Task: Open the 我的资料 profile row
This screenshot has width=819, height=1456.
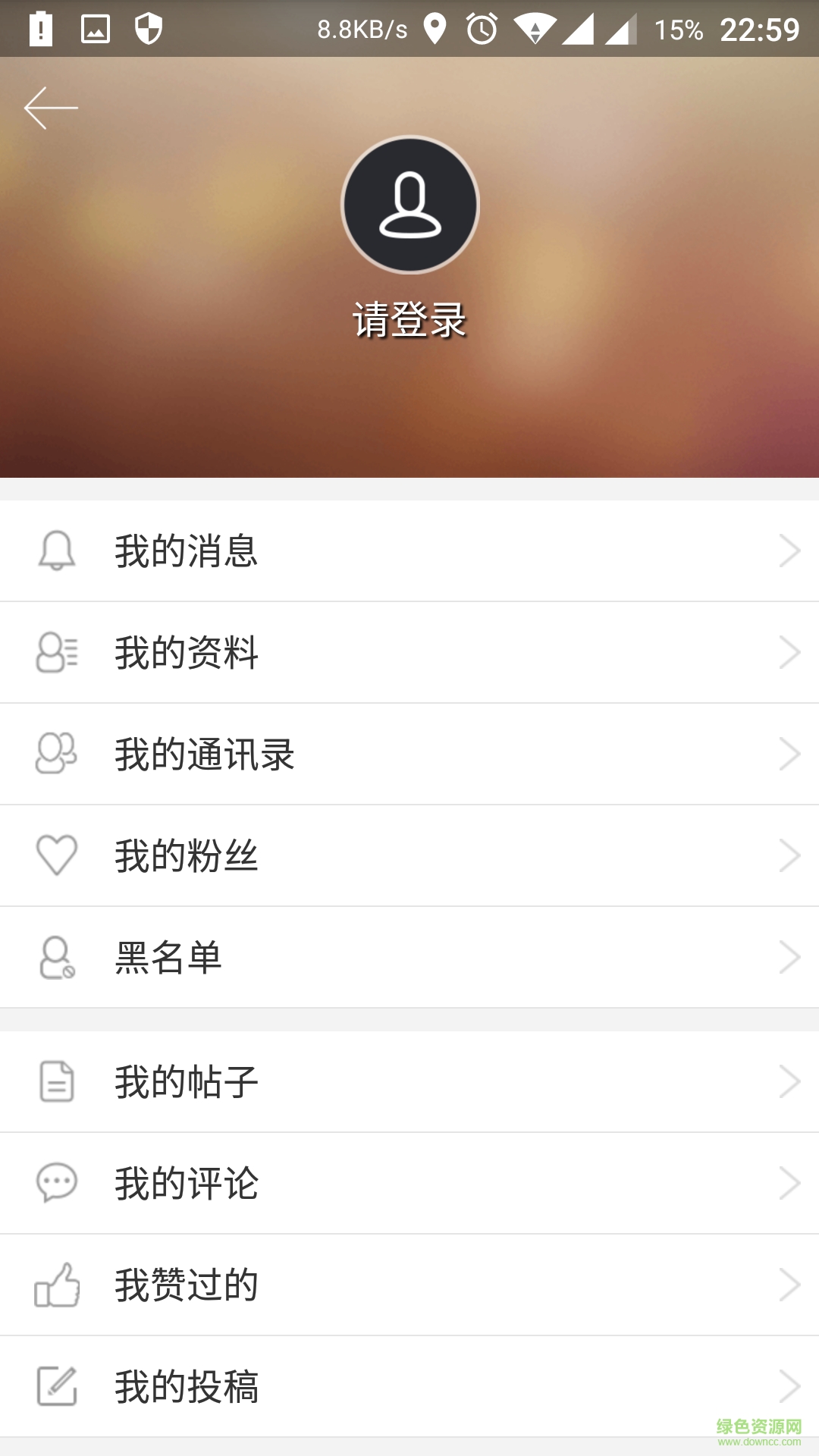Action: tap(409, 652)
